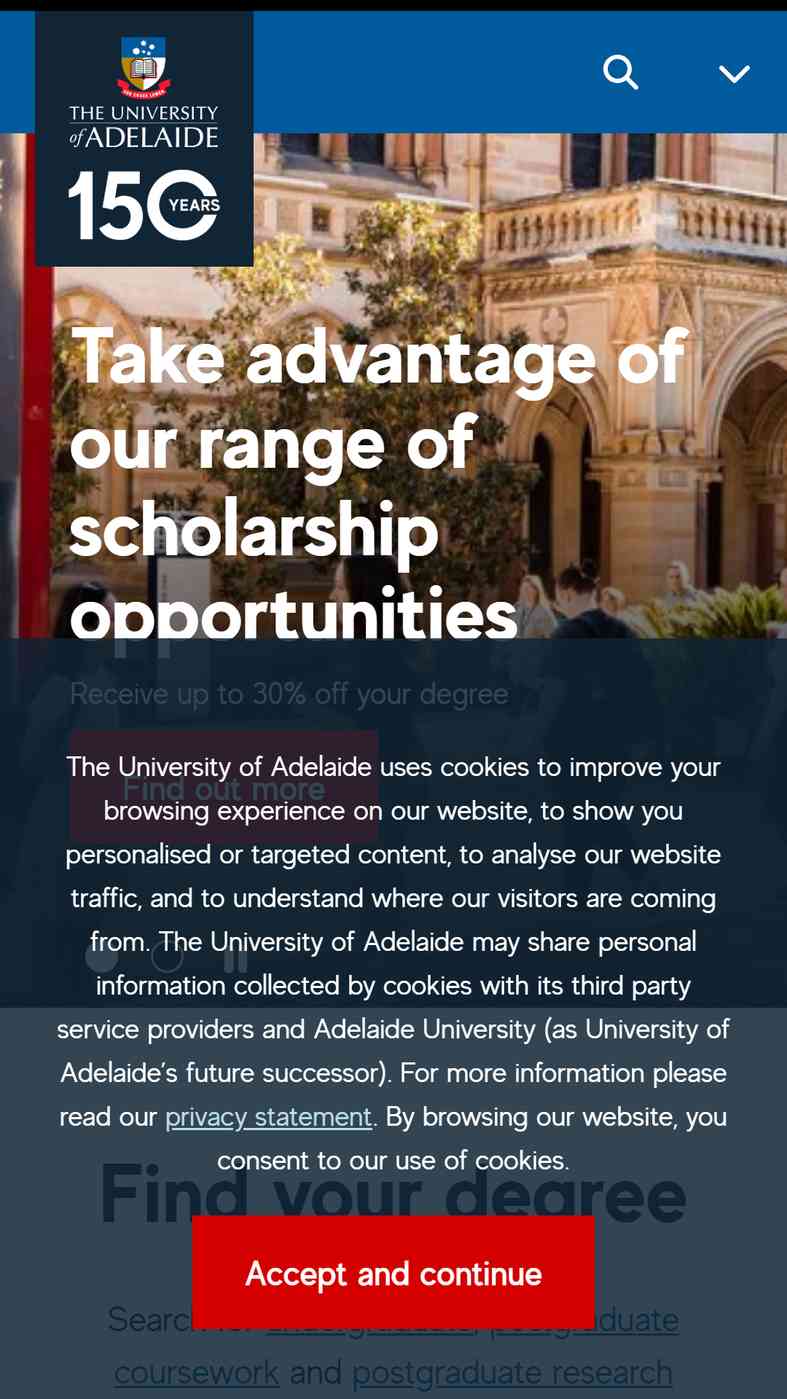The width and height of the screenshot is (787, 1399).
Task: Open the postgraduate research link
Action: click(x=512, y=1372)
